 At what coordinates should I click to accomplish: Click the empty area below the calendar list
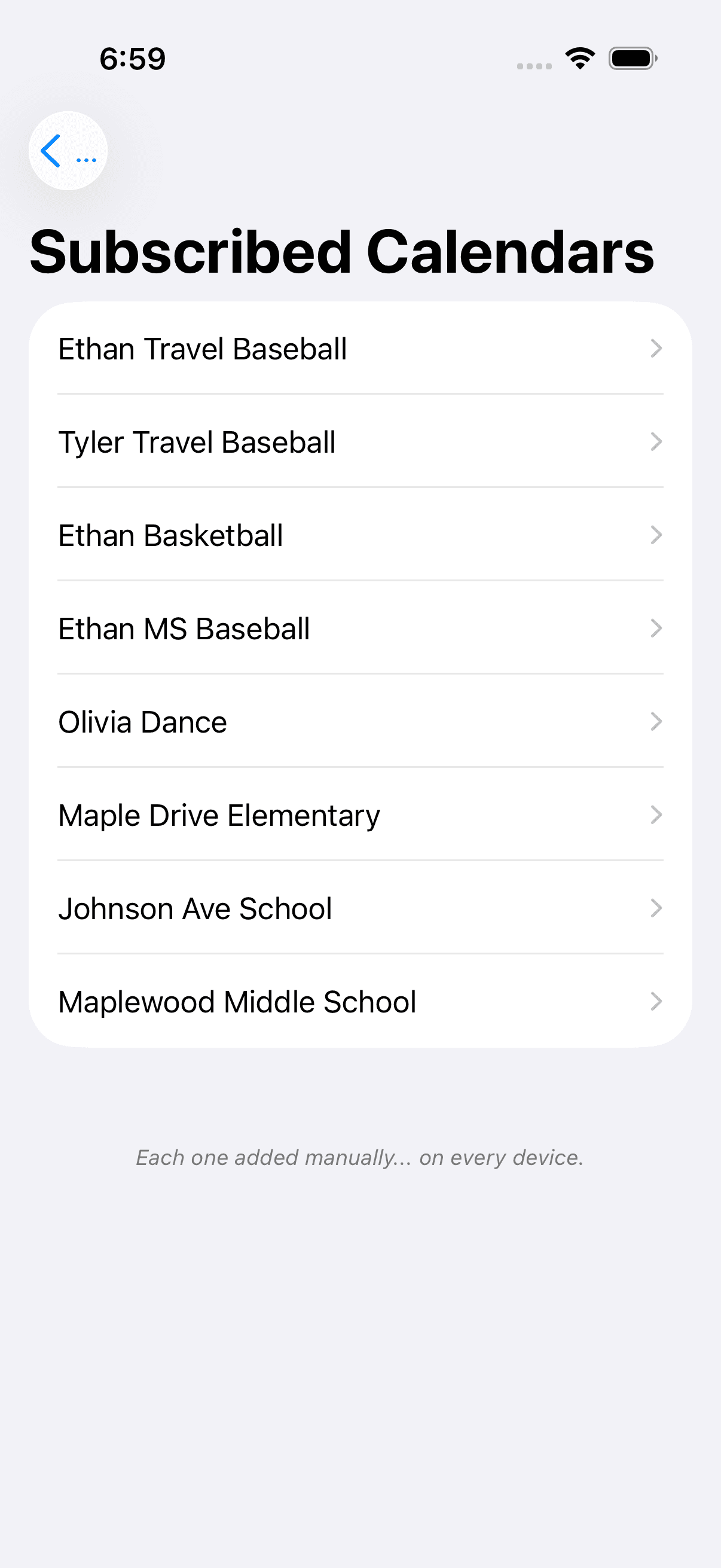tap(360, 1339)
